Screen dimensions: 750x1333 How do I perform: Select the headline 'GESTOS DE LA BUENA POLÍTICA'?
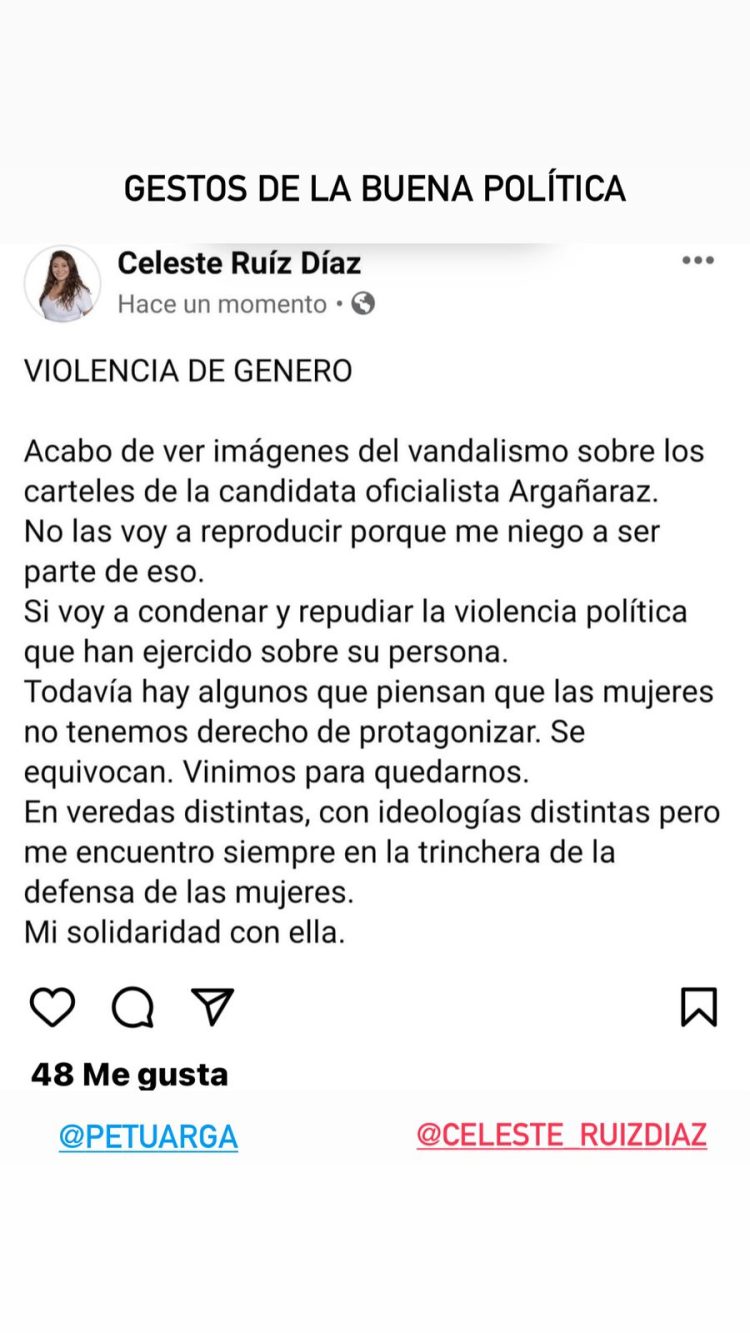pyautogui.click(x=375, y=188)
